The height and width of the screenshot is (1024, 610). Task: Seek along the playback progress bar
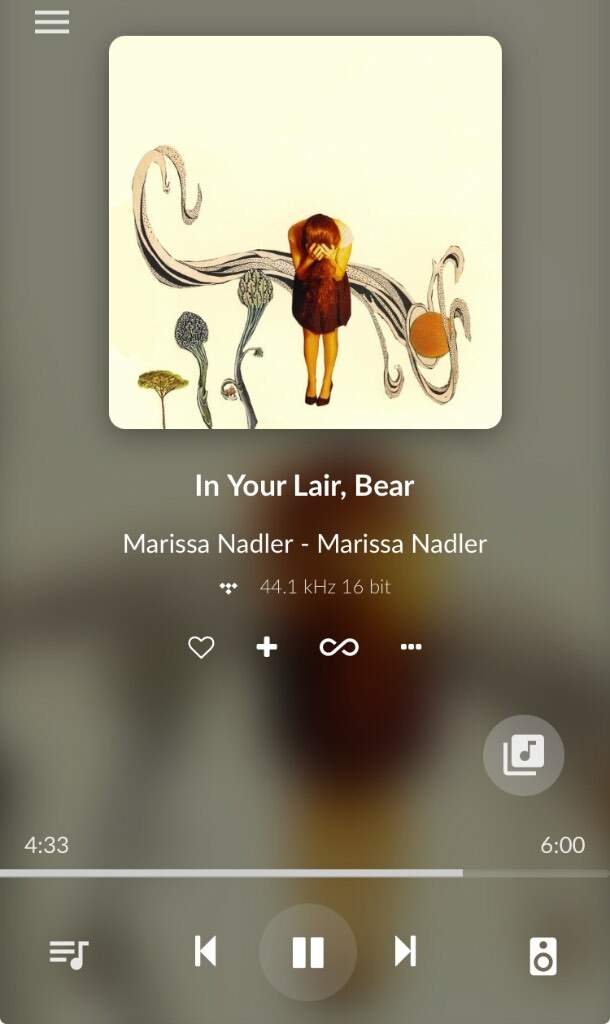click(x=305, y=873)
